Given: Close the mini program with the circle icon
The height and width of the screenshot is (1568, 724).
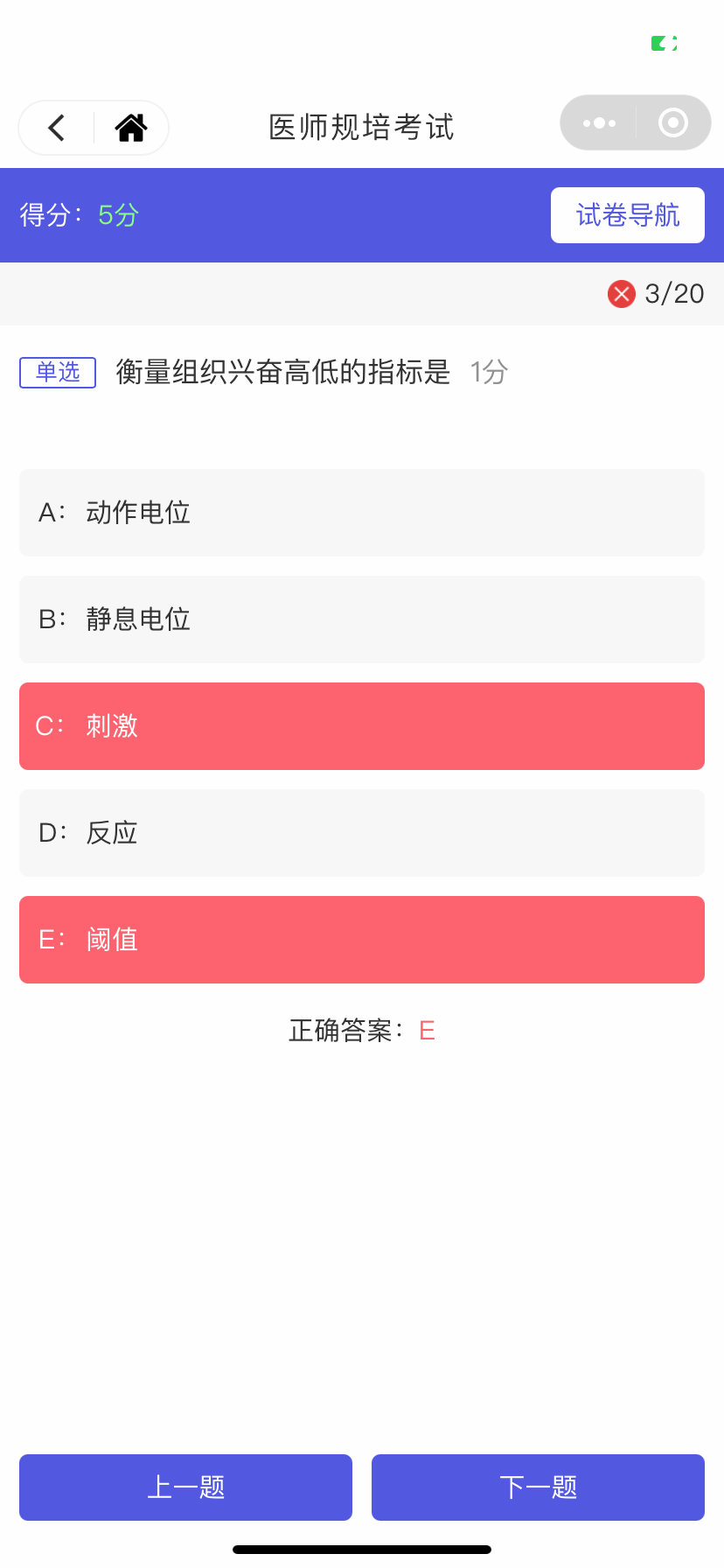Looking at the screenshot, I should tap(672, 122).
